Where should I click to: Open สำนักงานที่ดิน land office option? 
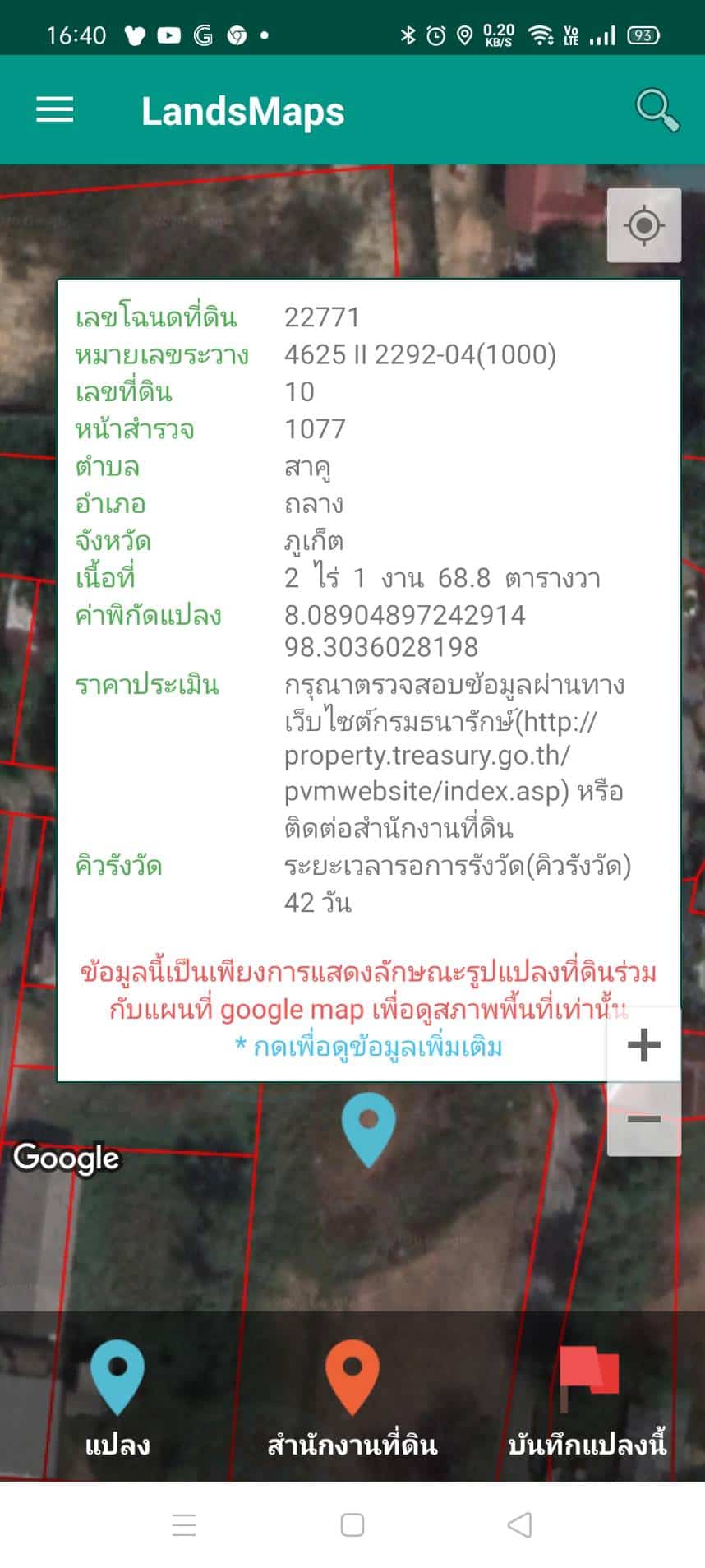(352, 1398)
